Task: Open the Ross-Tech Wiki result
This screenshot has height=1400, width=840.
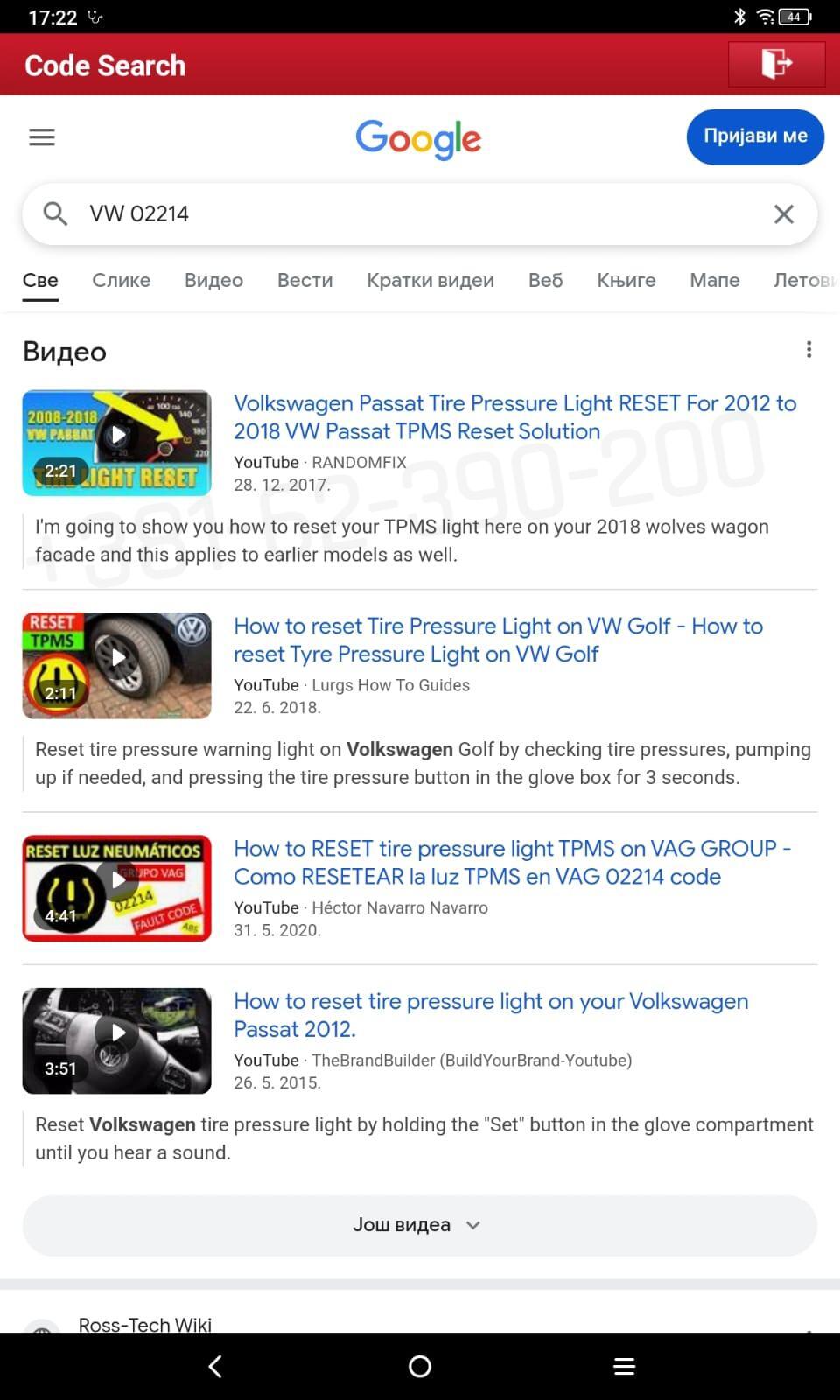Action: [x=145, y=1324]
